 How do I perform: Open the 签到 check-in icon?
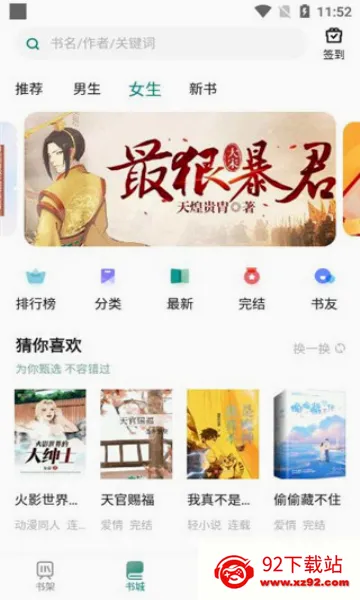click(x=334, y=44)
